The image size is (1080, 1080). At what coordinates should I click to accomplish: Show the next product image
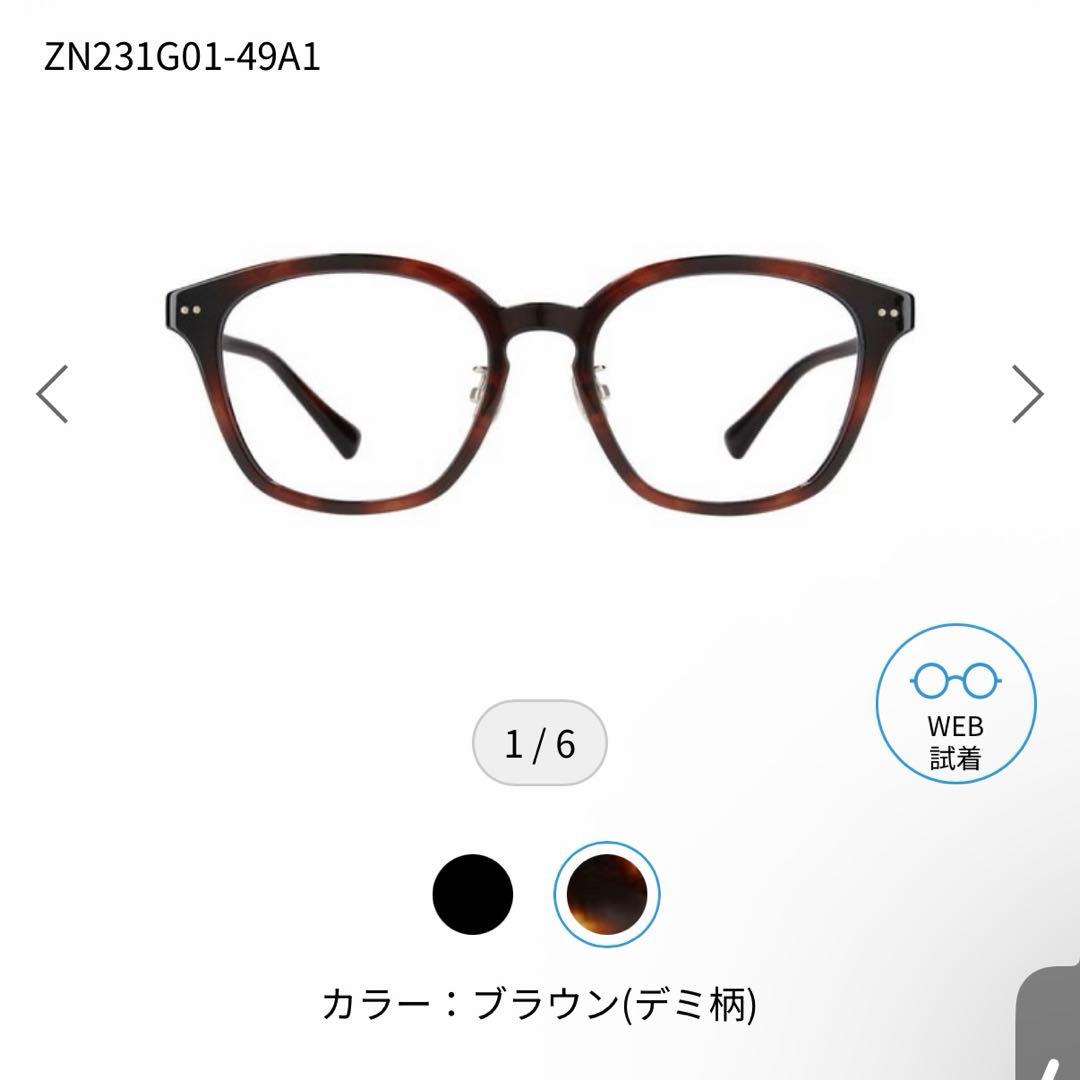pyautogui.click(x=1027, y=394)
